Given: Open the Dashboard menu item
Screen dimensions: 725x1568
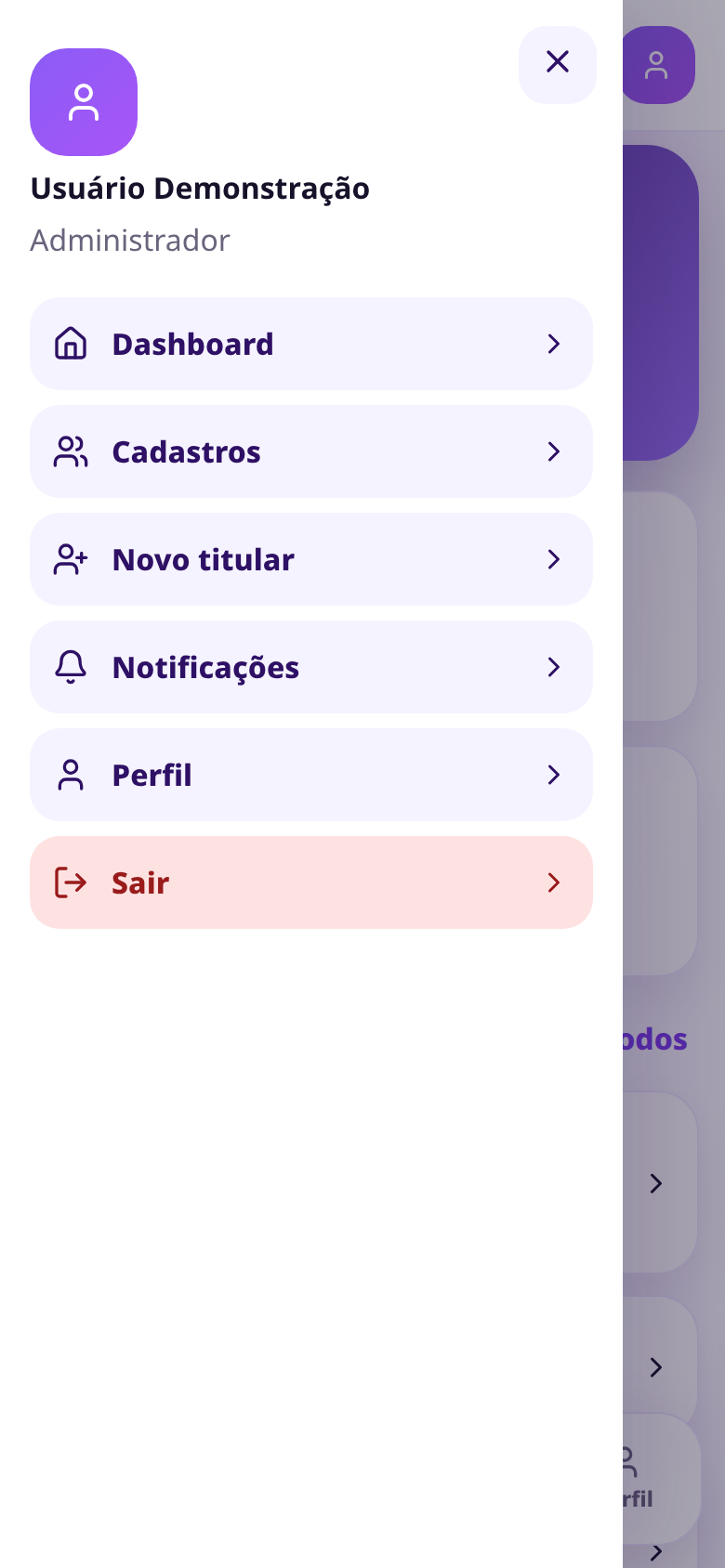Looking at the screenshot, I should click(311, 344).
